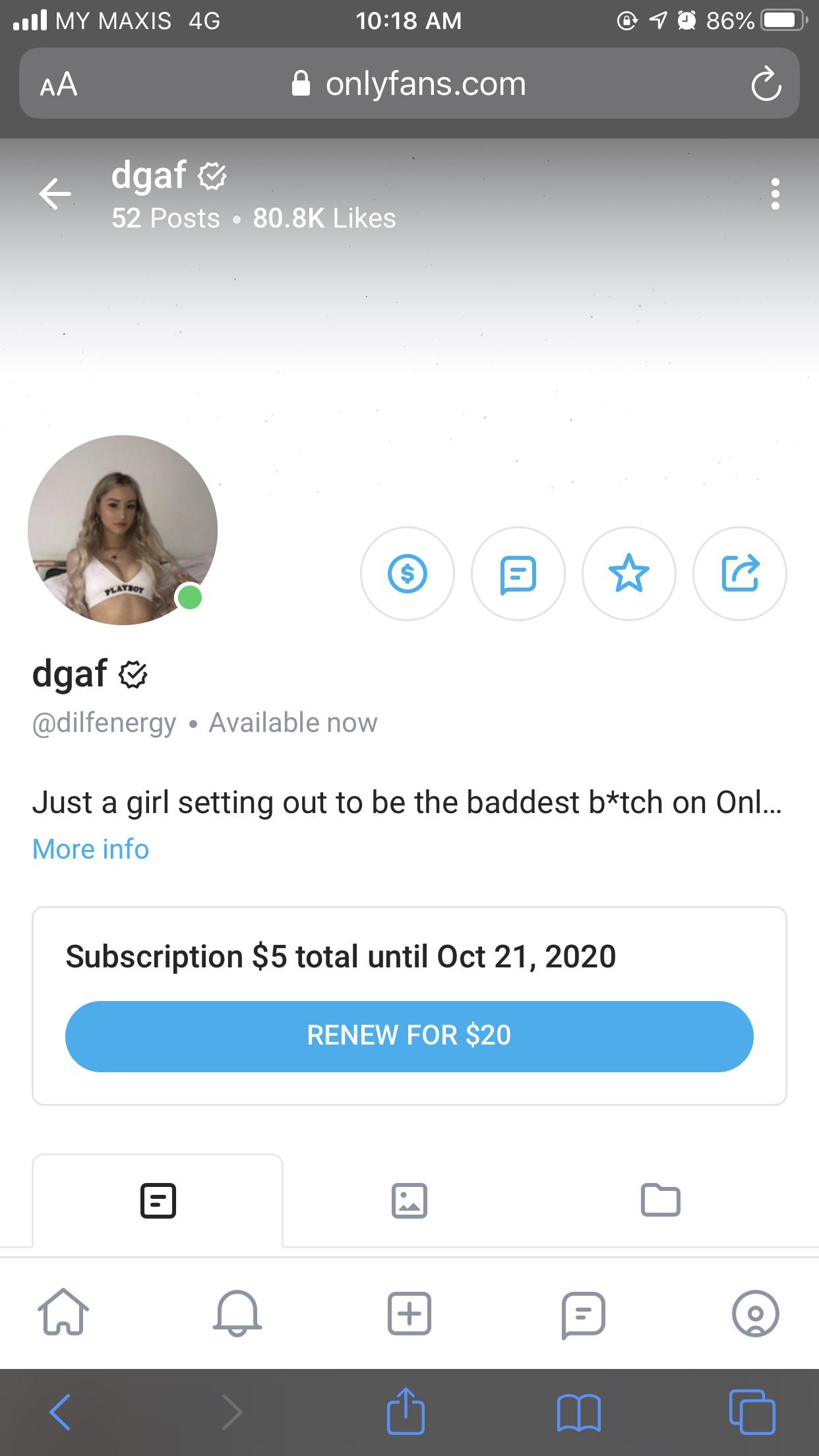Image resolution: width=819 pixels, height=1456 pixels.
Task: Open my account profile menu
Action: pyautogui.click(x=756, y=1312)
